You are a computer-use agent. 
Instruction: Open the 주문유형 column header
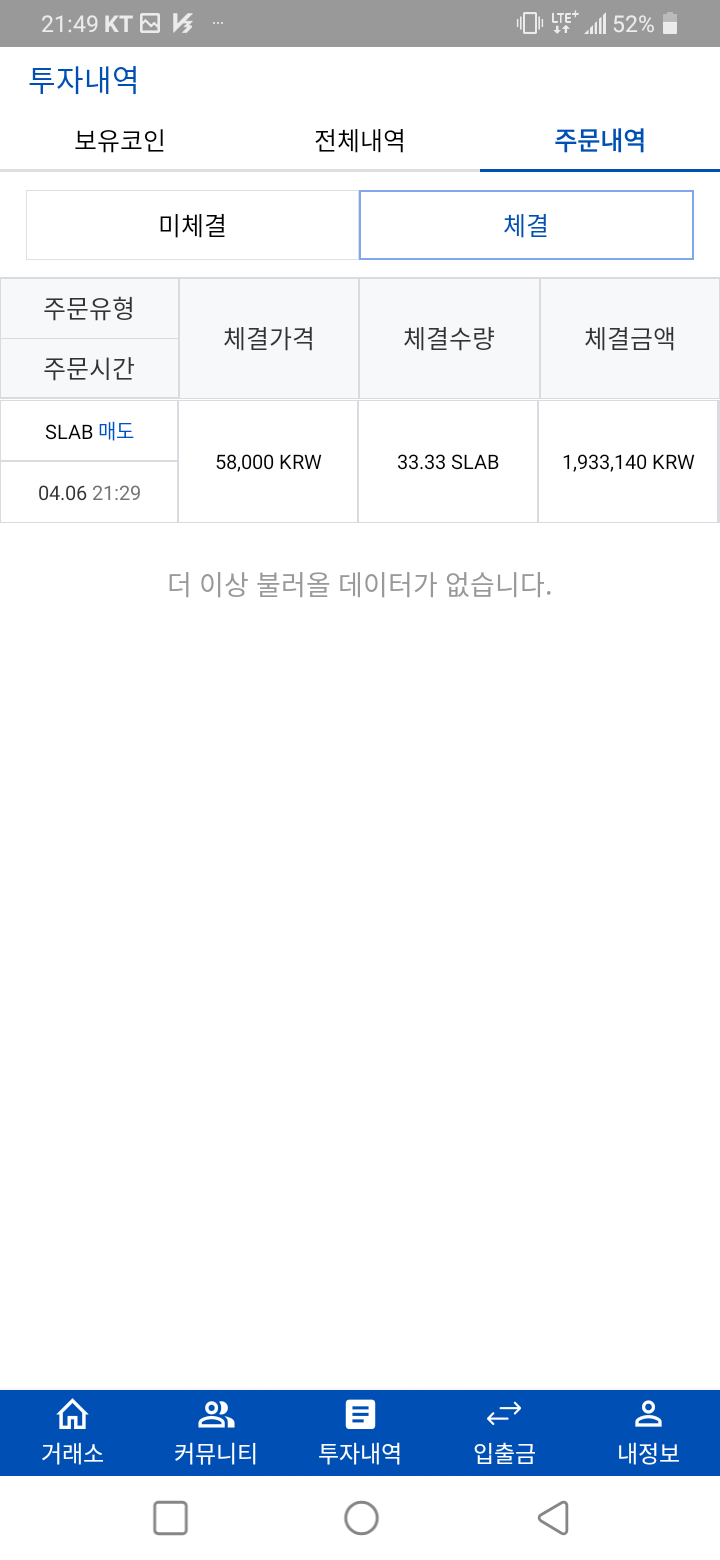click(x=88, y=308)
